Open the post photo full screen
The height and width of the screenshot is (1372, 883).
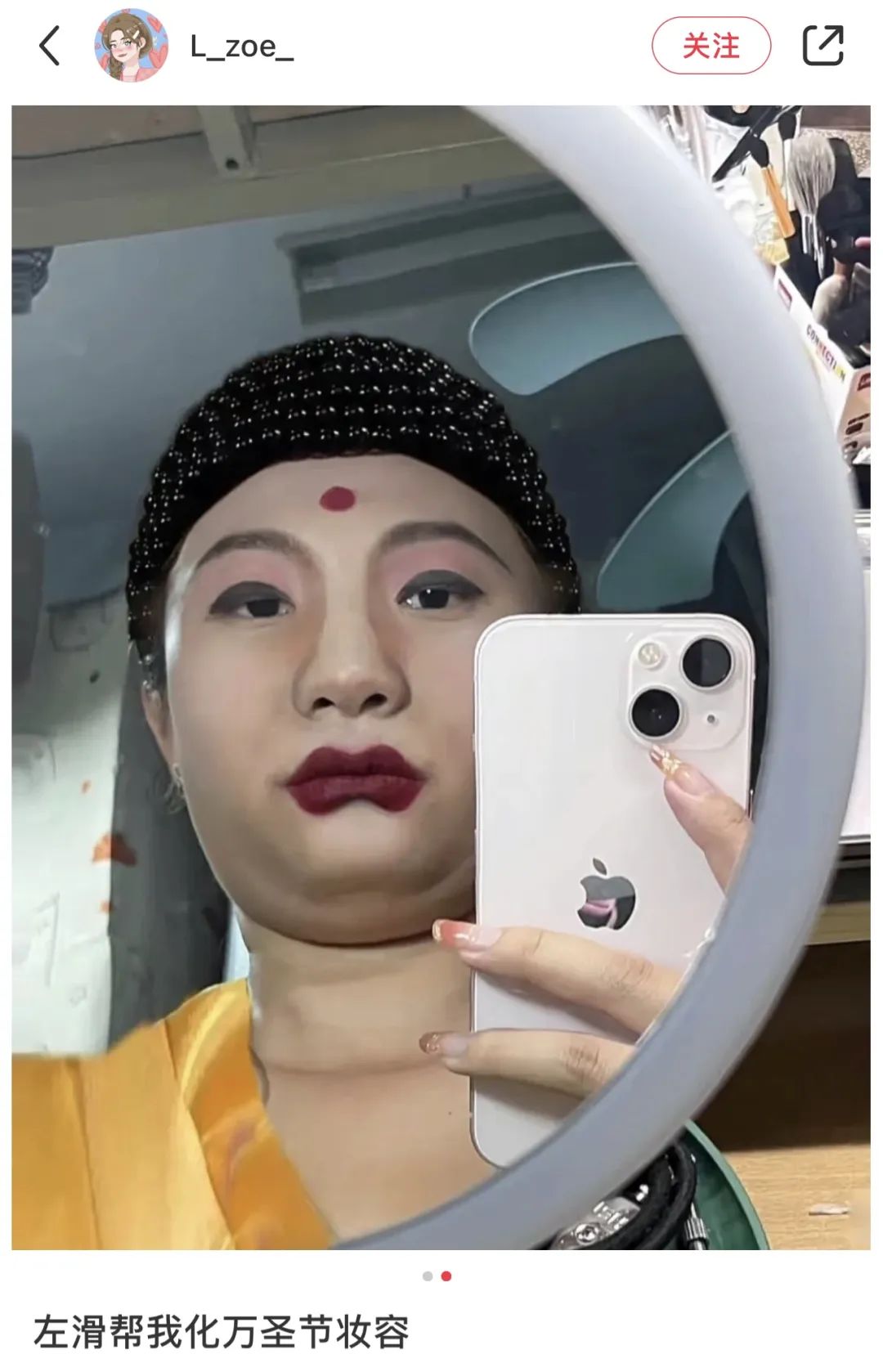(441, 677)
